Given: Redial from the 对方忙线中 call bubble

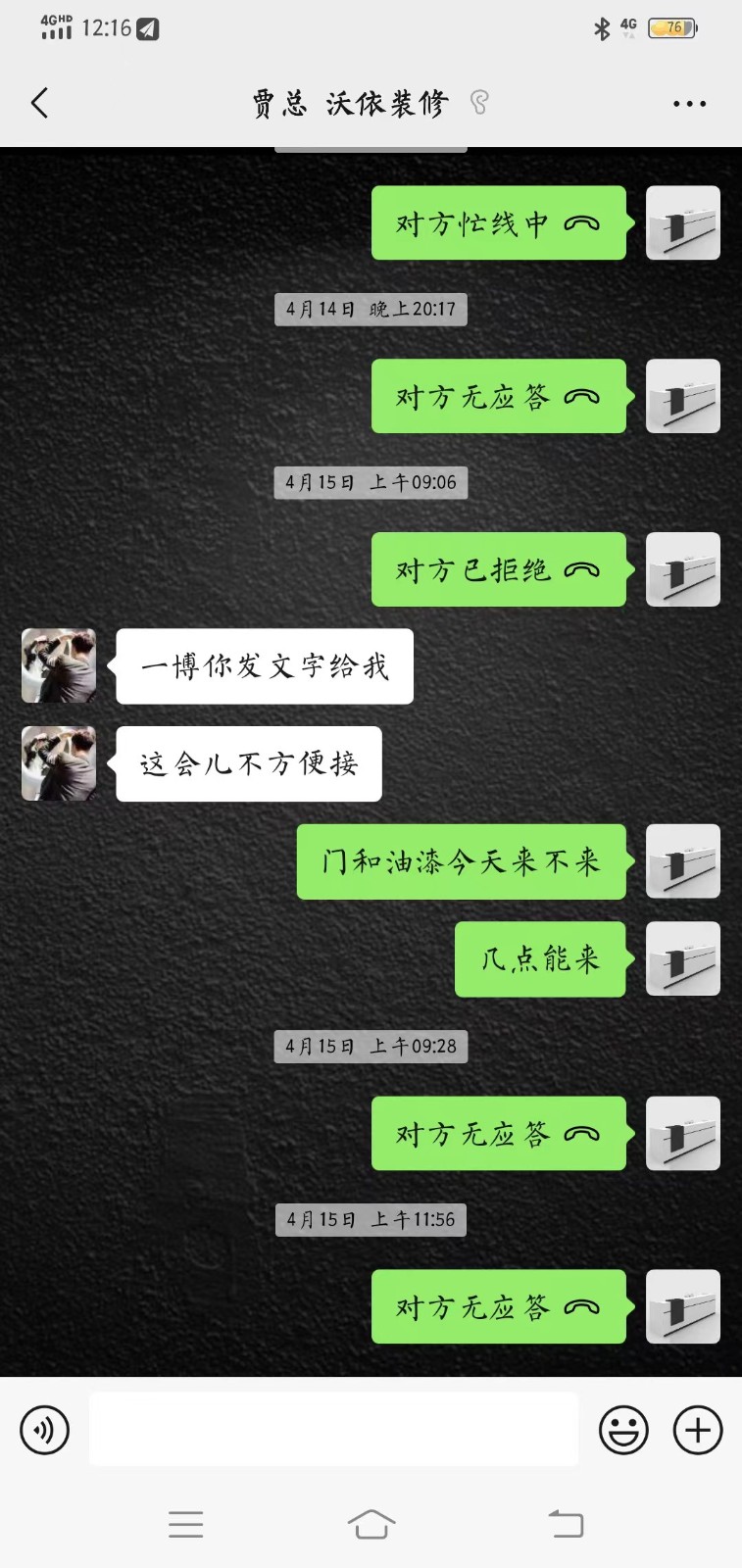Looking at the screenshot, I should pyautogui.click(x=498, y=223).
